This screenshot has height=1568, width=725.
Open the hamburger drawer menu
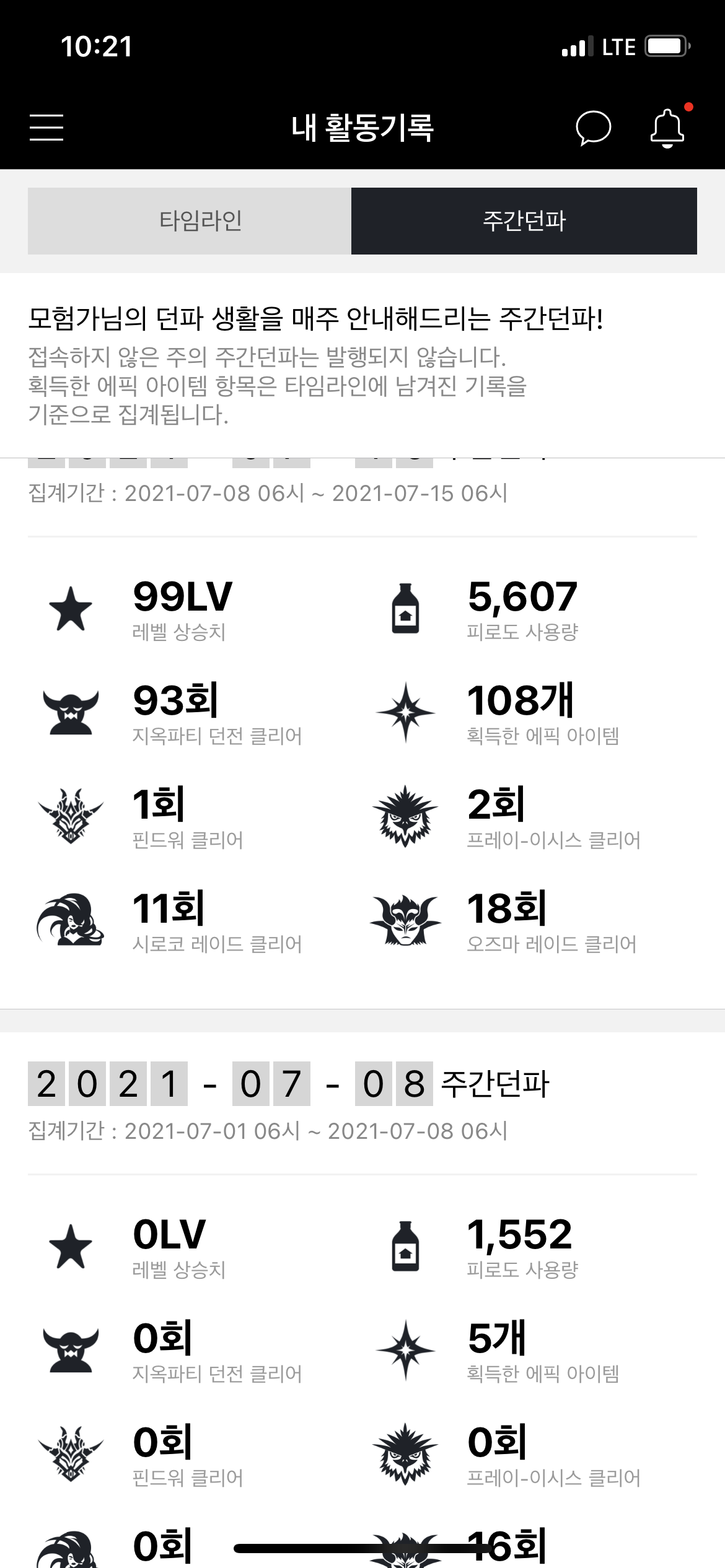[46, 128]
